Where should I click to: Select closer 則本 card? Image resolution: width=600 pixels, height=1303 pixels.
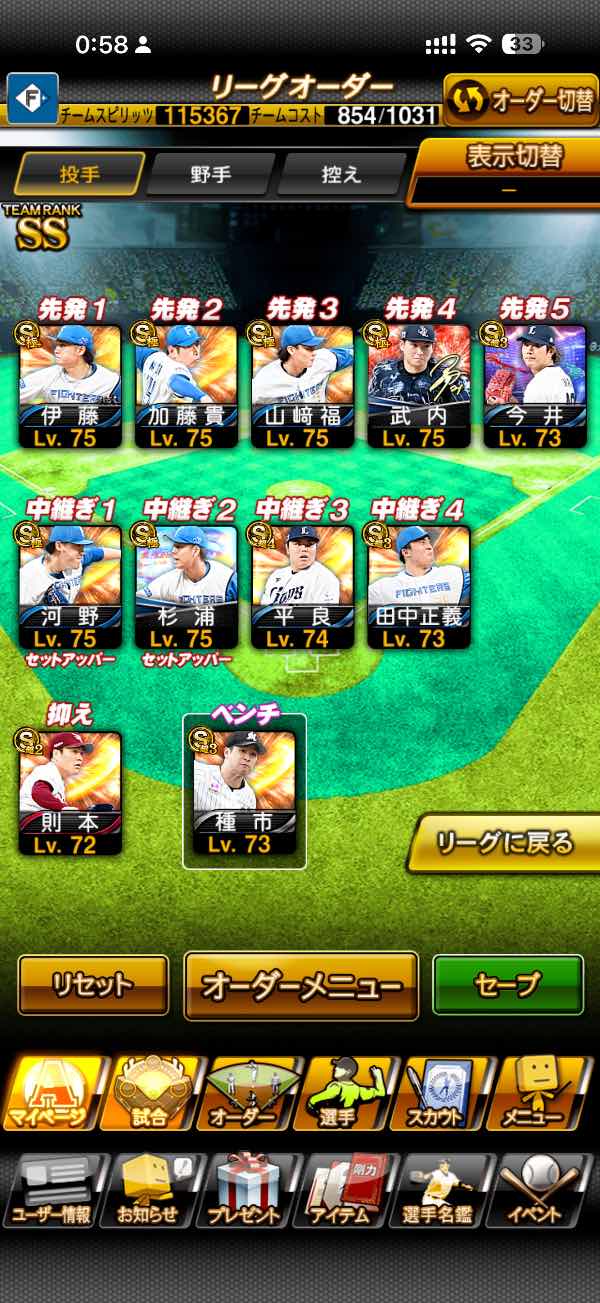69,795
